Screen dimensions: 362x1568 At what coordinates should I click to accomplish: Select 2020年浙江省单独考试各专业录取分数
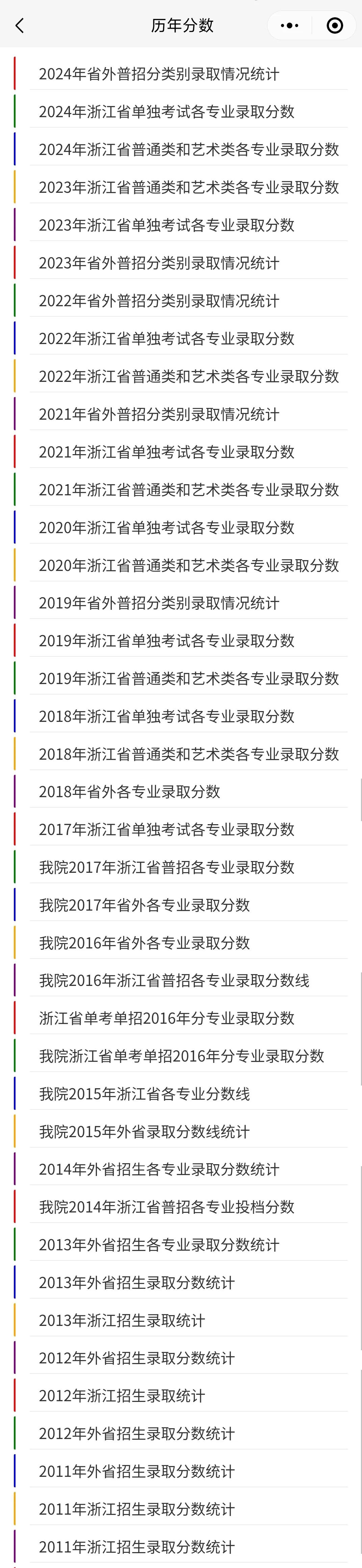(x=167, y=528)
